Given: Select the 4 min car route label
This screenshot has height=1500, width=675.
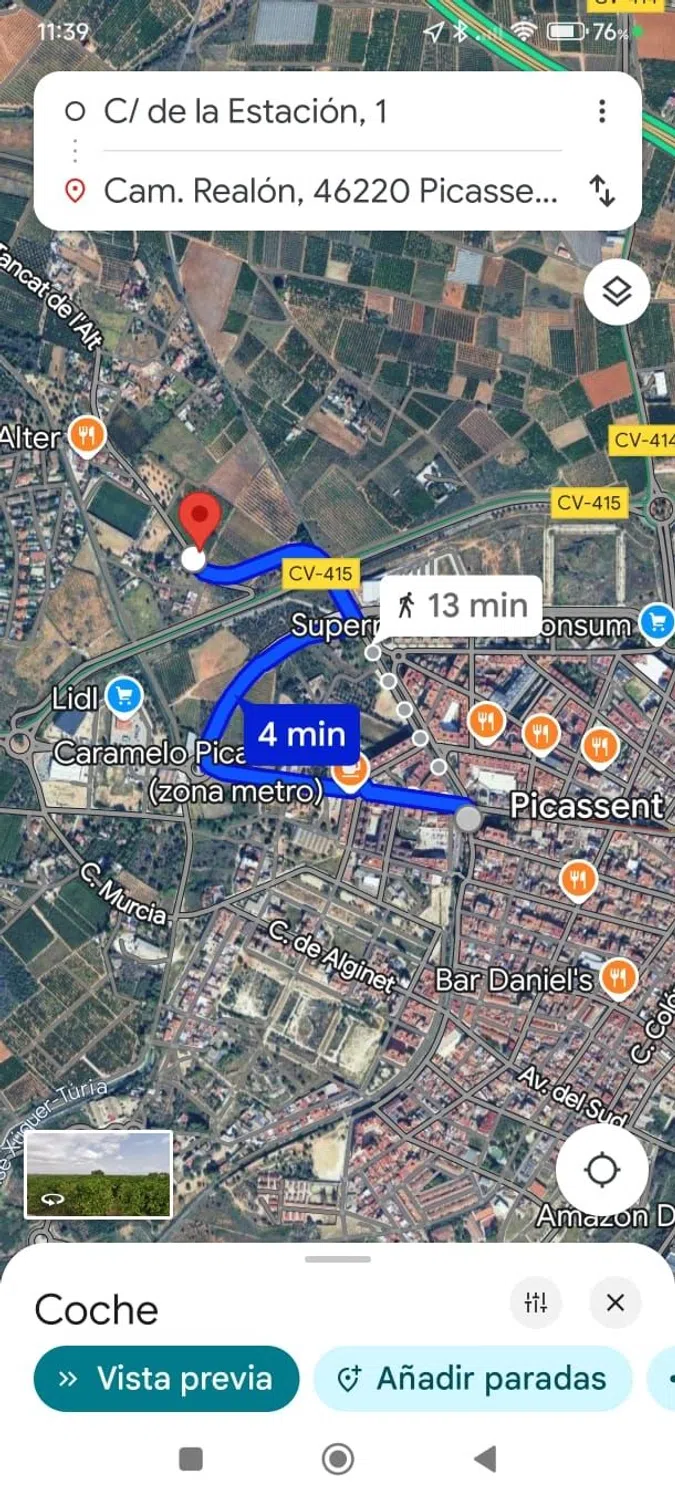Looking at the screenshot, I should pos(301,735).
